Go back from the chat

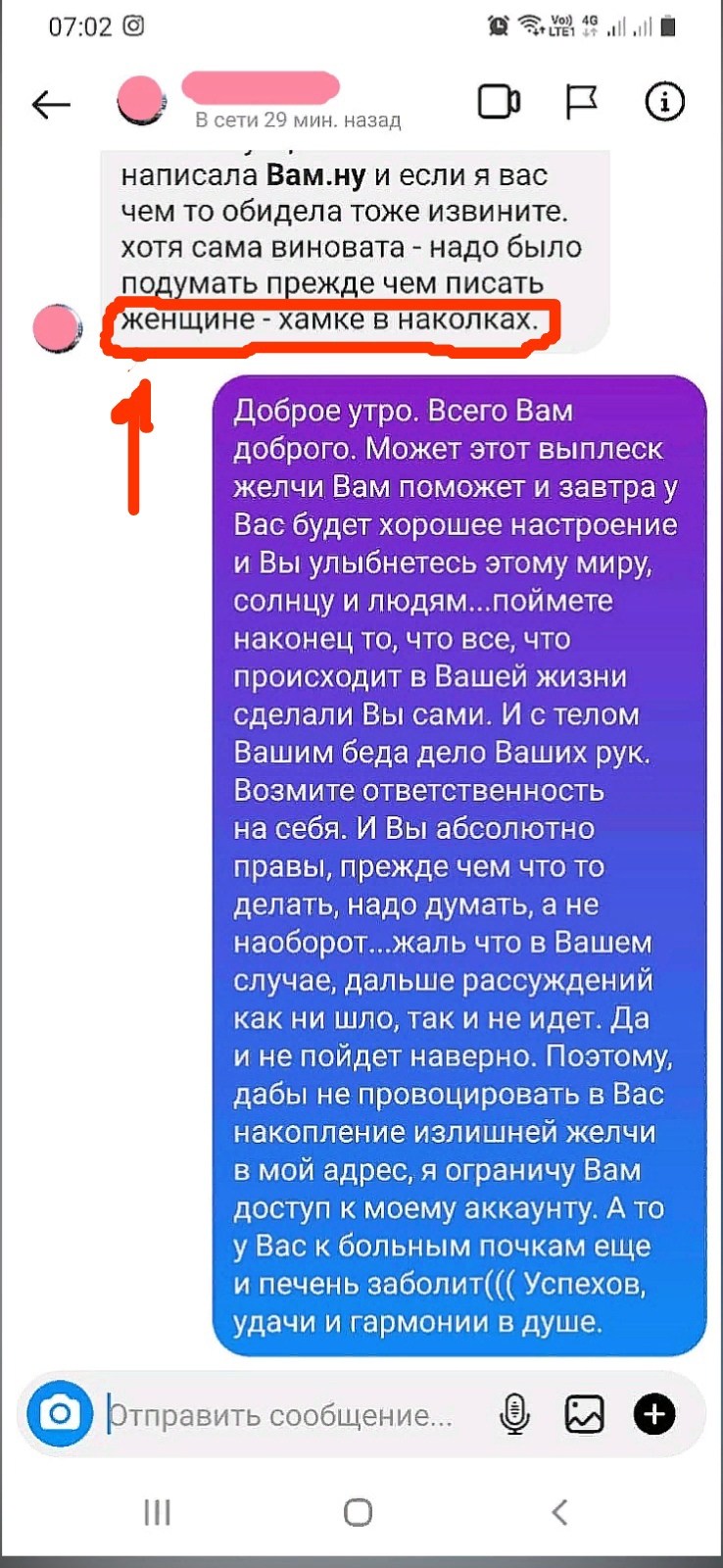click(x=51, y=103)
